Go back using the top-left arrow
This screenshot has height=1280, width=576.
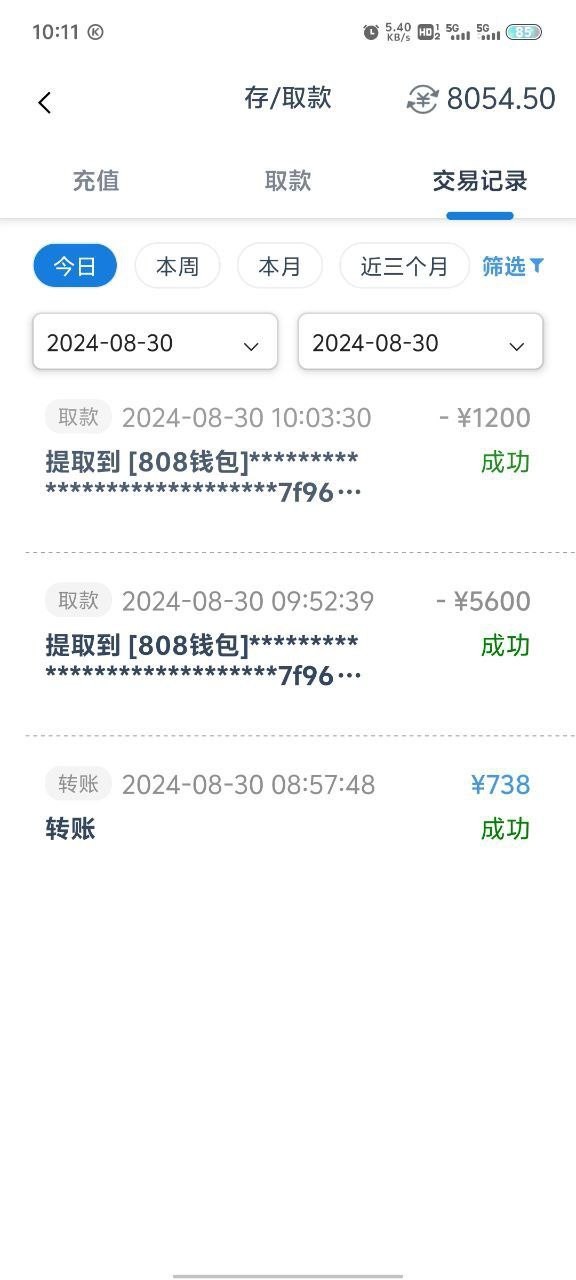coord(44,101)
